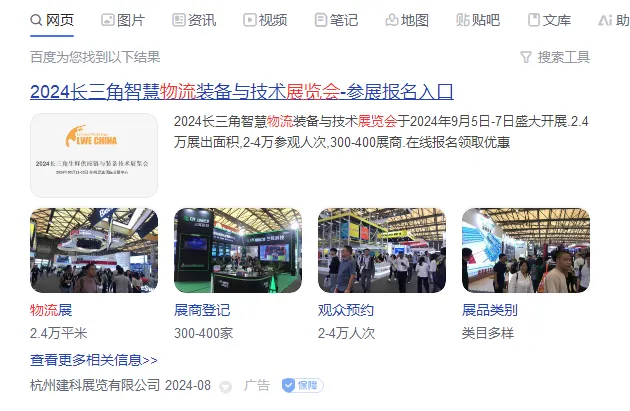Tap 查看更多相关信息 link
The image size is (630, 411).
pyautogui.click(x=94, y=360)
